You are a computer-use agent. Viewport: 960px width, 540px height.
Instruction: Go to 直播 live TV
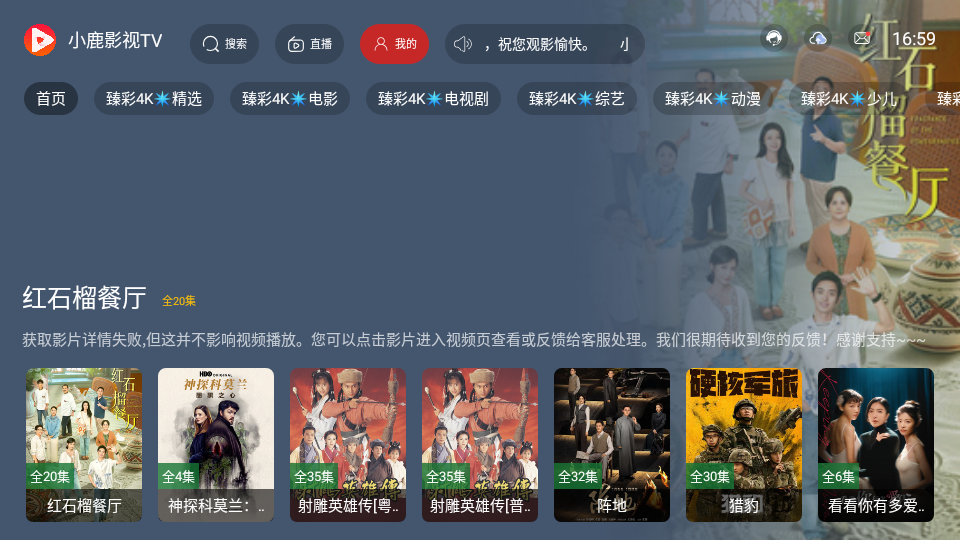(309, 44)
